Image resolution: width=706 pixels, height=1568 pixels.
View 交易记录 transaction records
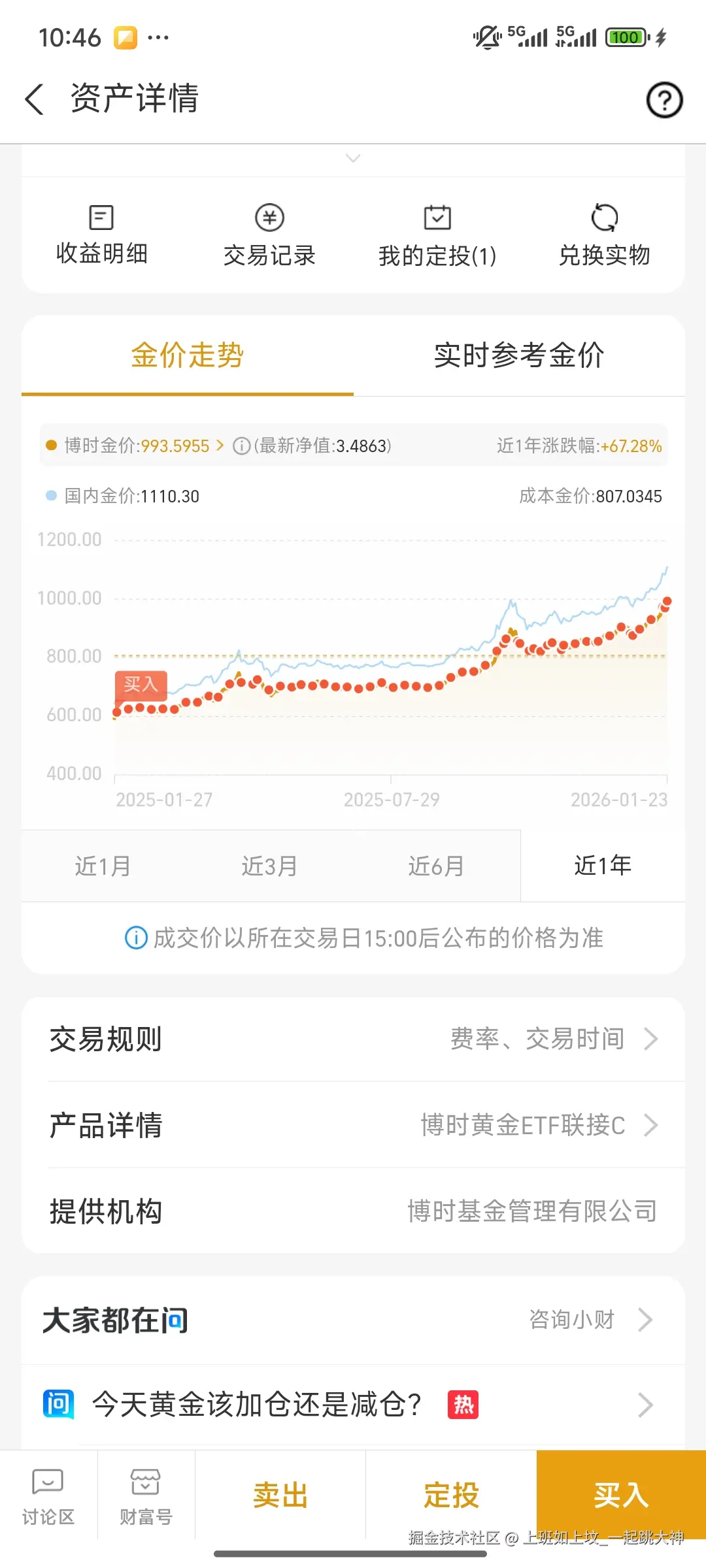(x=269, y=234)
